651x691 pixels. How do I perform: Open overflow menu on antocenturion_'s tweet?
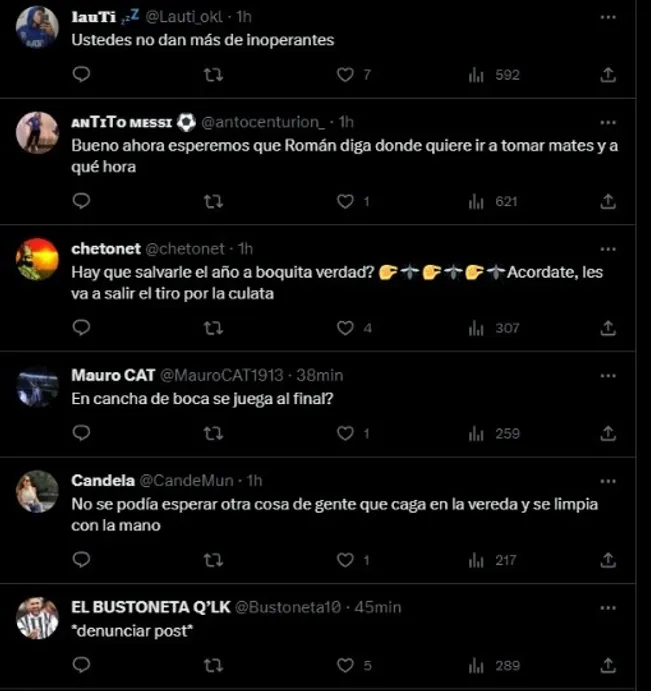[x=608, y=122]
